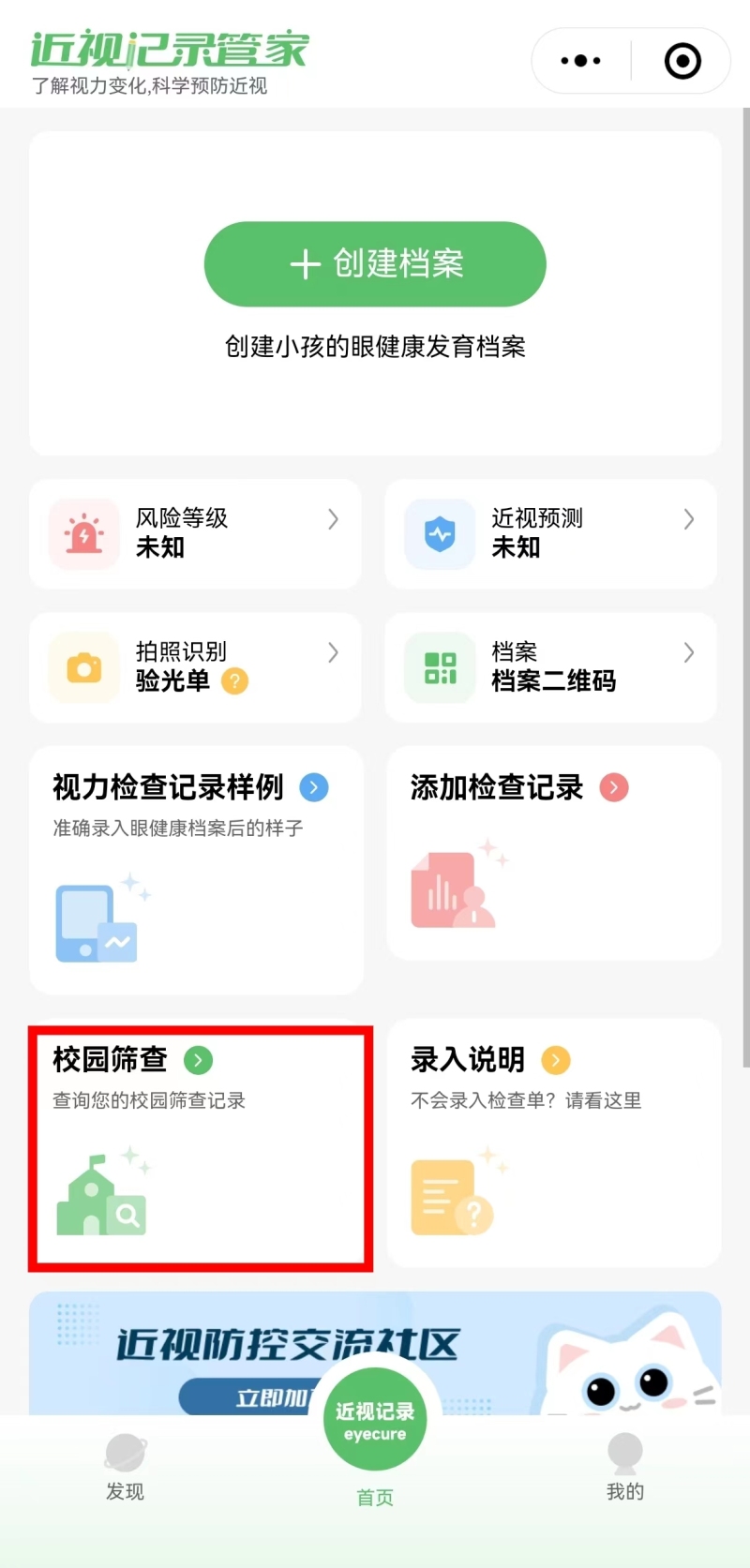Open the 风险等级 card
This screenshot has width=750, height=1568.
(x=195, y=533)
